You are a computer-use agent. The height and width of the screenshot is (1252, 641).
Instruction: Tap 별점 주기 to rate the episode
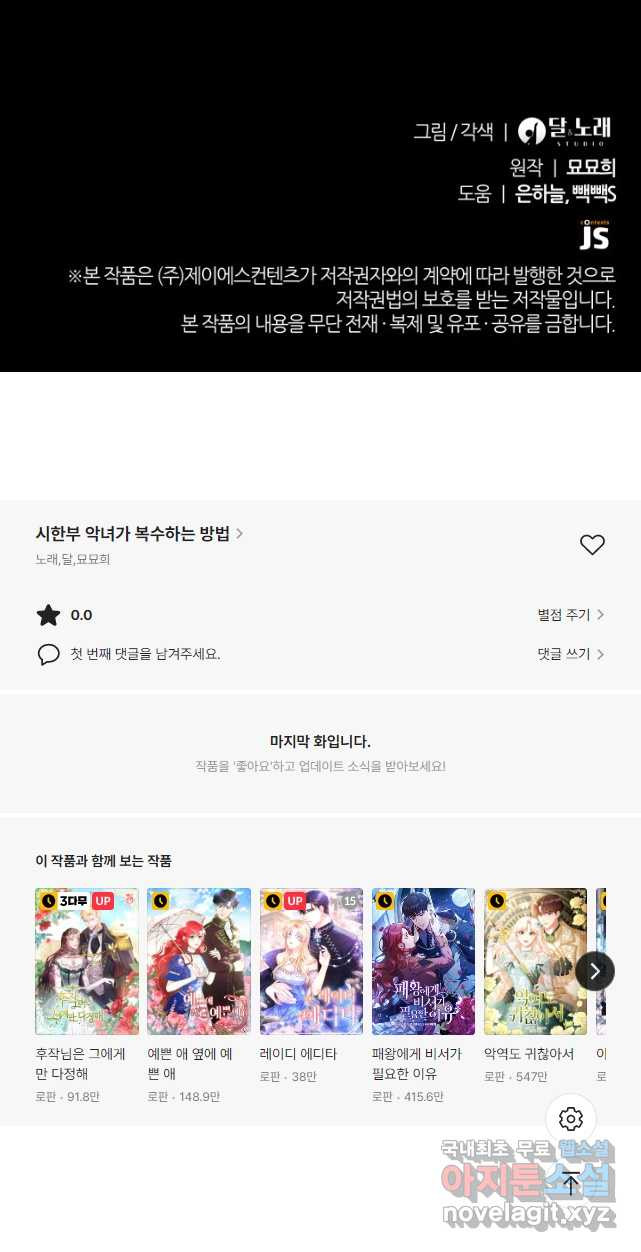[570, 615]
